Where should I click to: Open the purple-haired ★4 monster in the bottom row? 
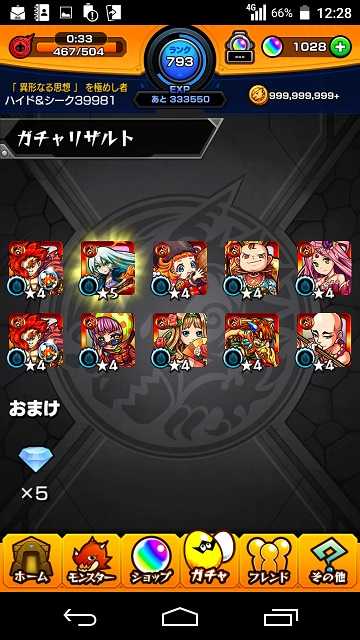click(x=107, y=340)
